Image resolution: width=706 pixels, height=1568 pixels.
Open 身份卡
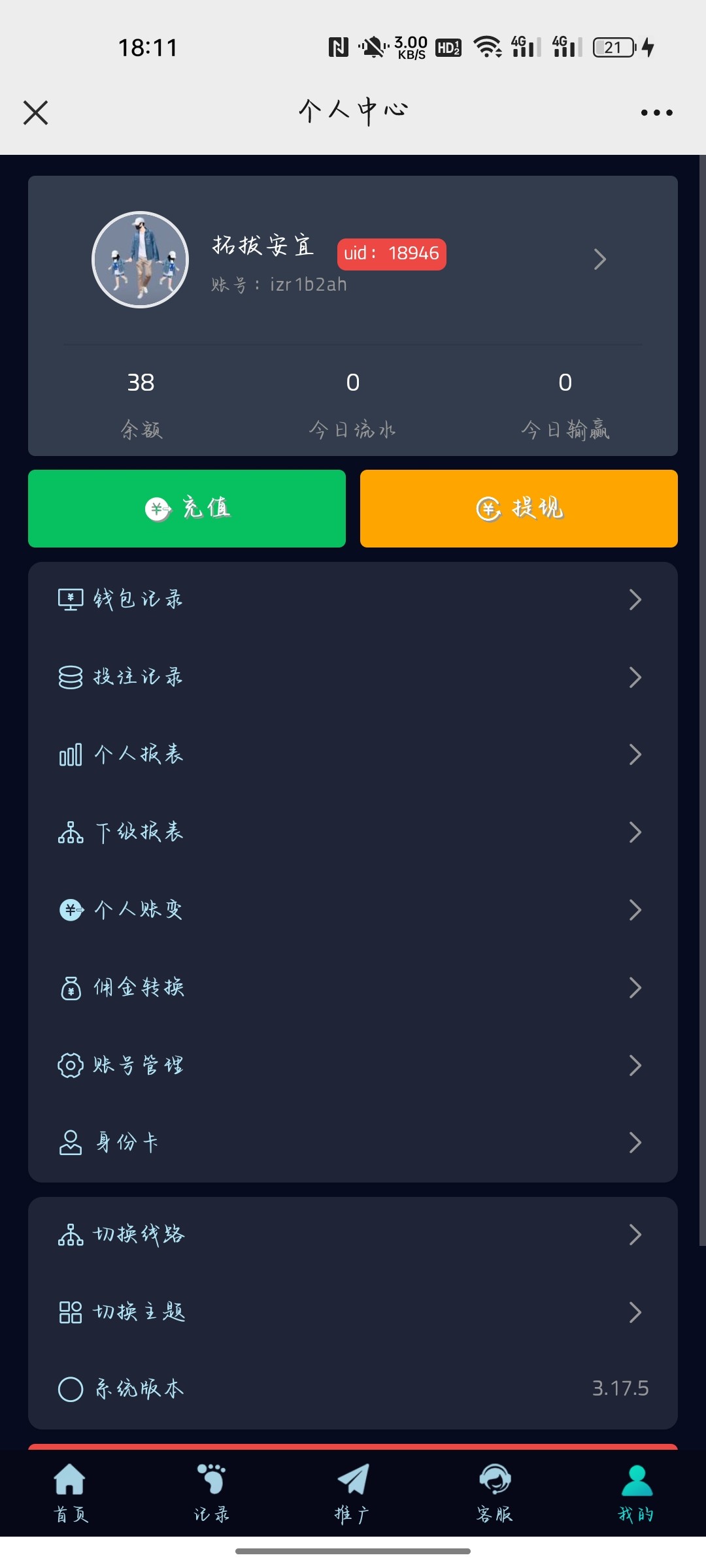tap(353, 1143)
